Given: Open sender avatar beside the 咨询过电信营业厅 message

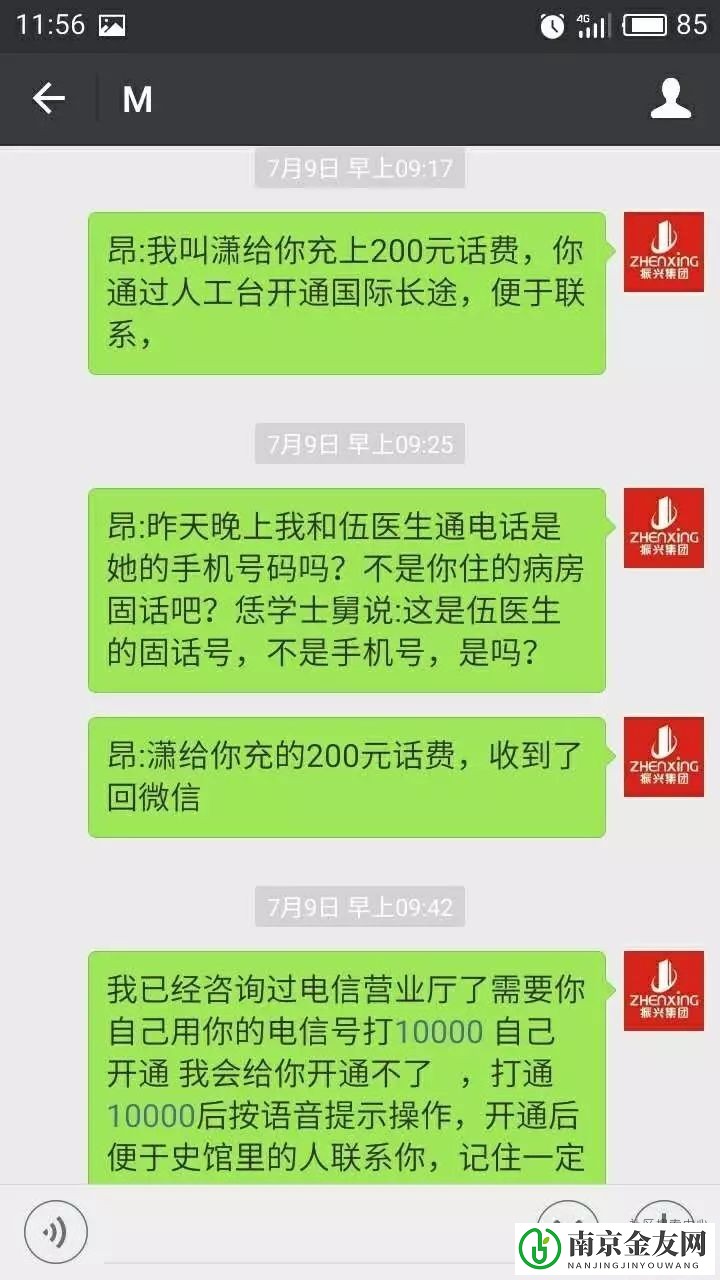Looking at the screenshot, I should pyautogui.click(x=663, y=991).
